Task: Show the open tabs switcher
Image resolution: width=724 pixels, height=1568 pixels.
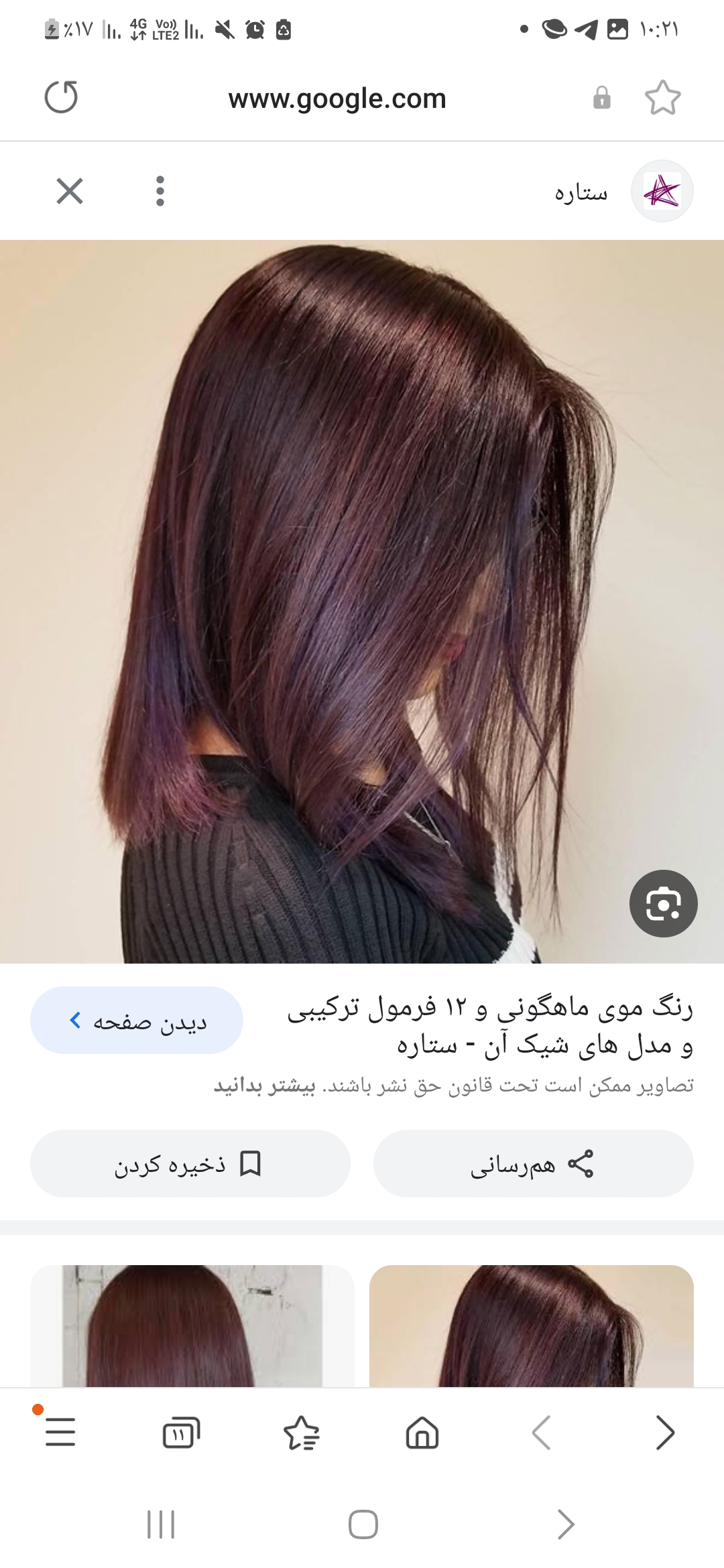Action: point(181,1433)
